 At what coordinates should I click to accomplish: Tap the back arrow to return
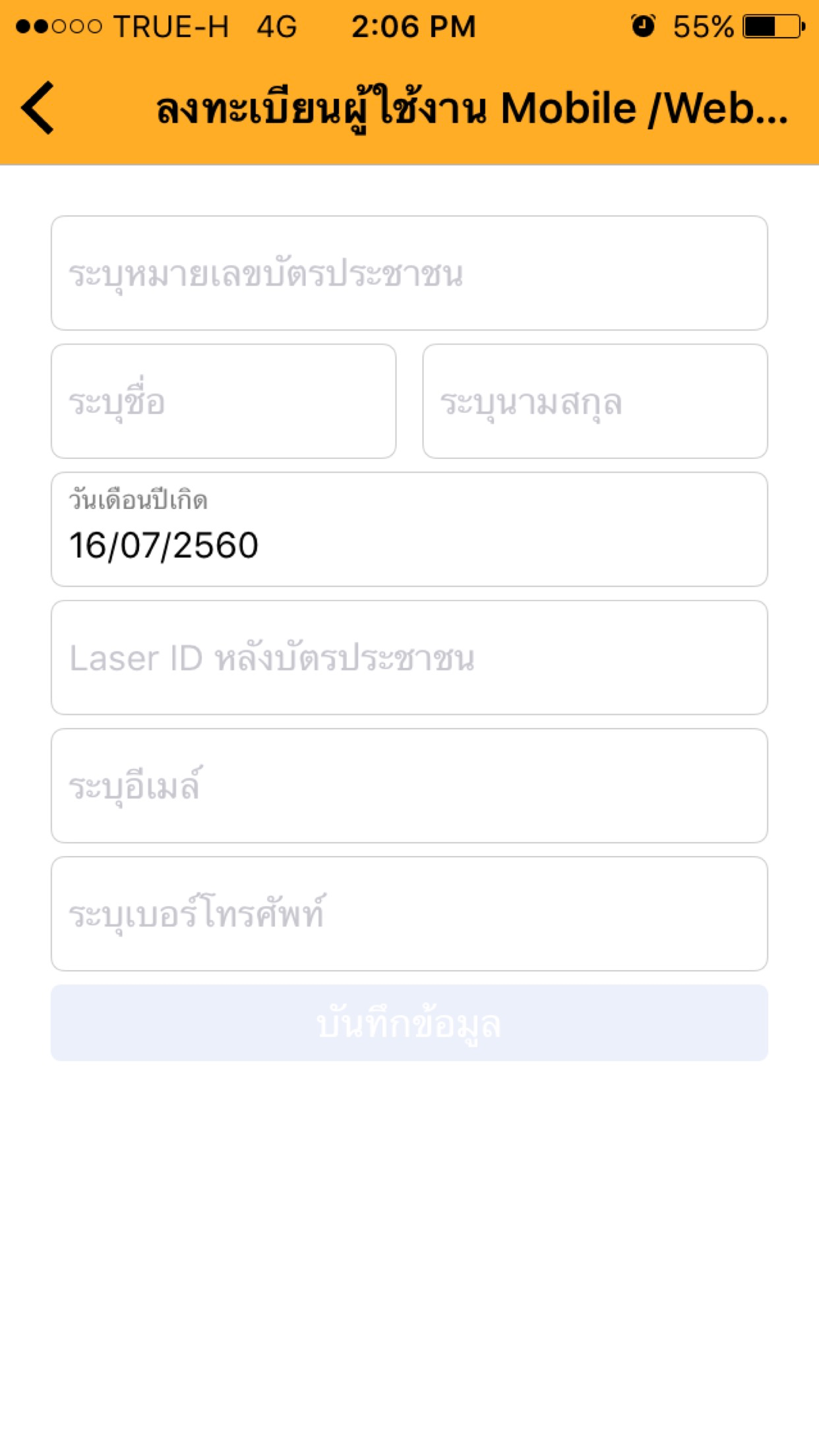click(x=36, y=107)
